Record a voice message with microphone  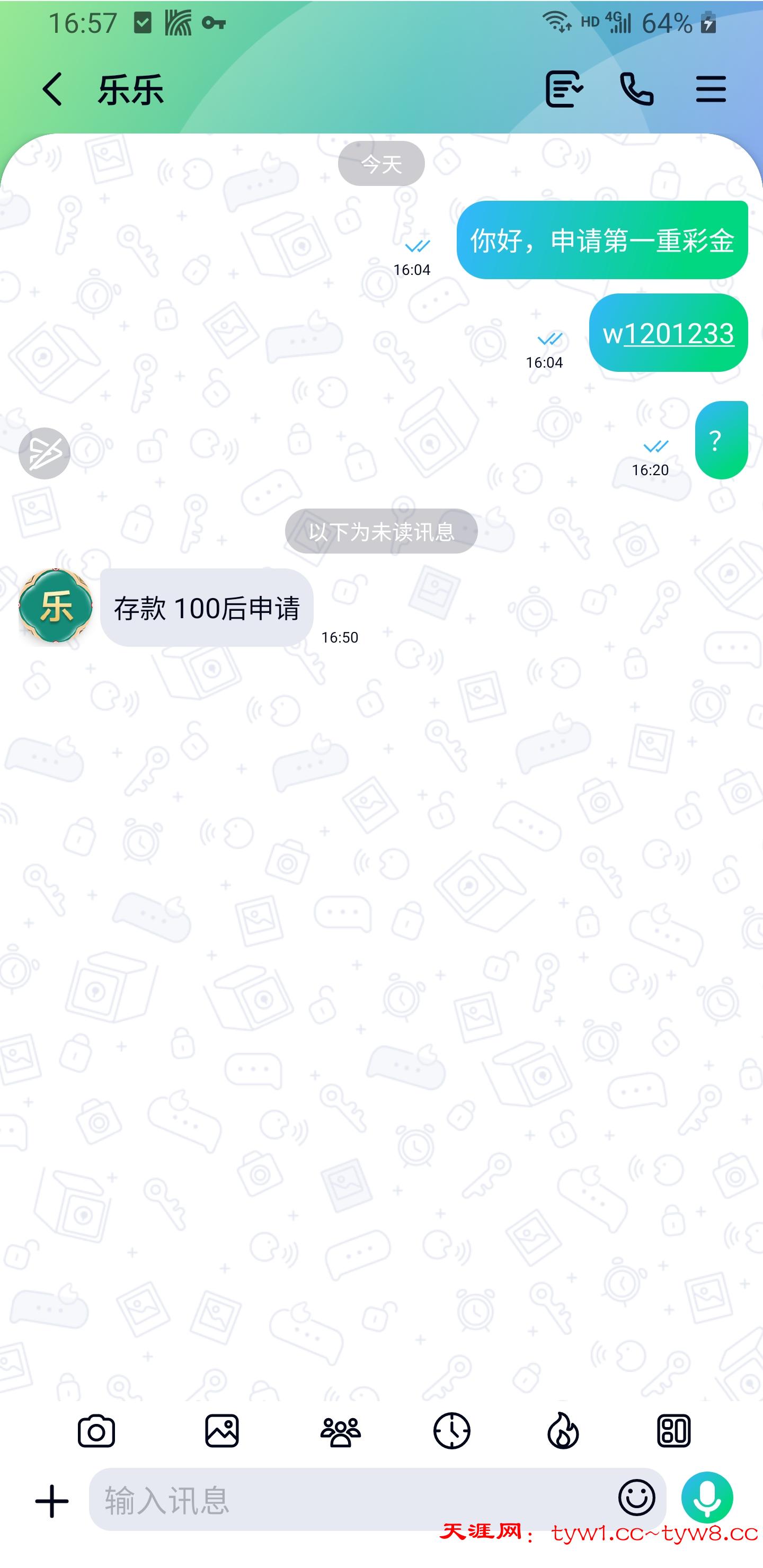pos(707,1498)
